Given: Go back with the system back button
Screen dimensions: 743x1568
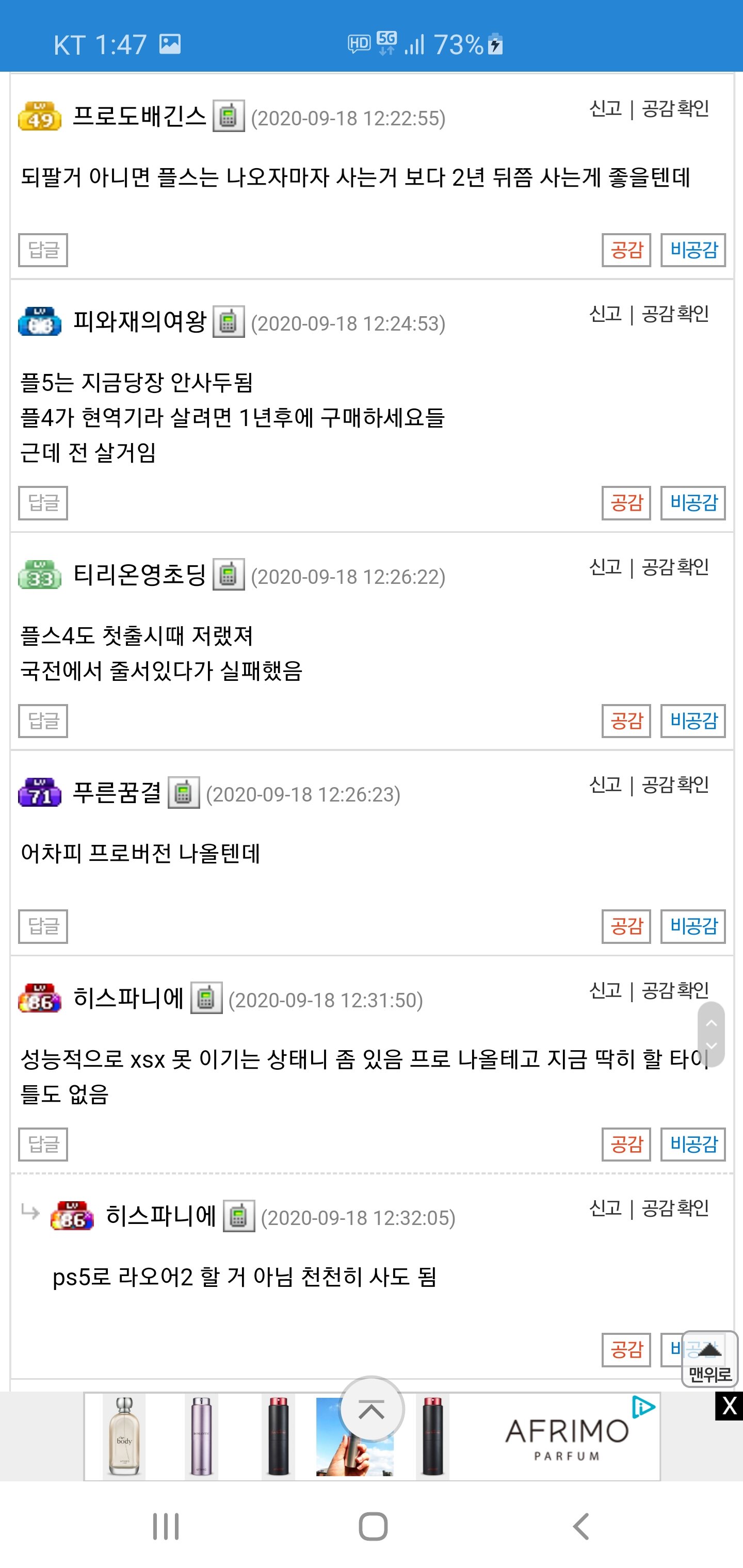Looking at the screenshot, I should 582,1526.
